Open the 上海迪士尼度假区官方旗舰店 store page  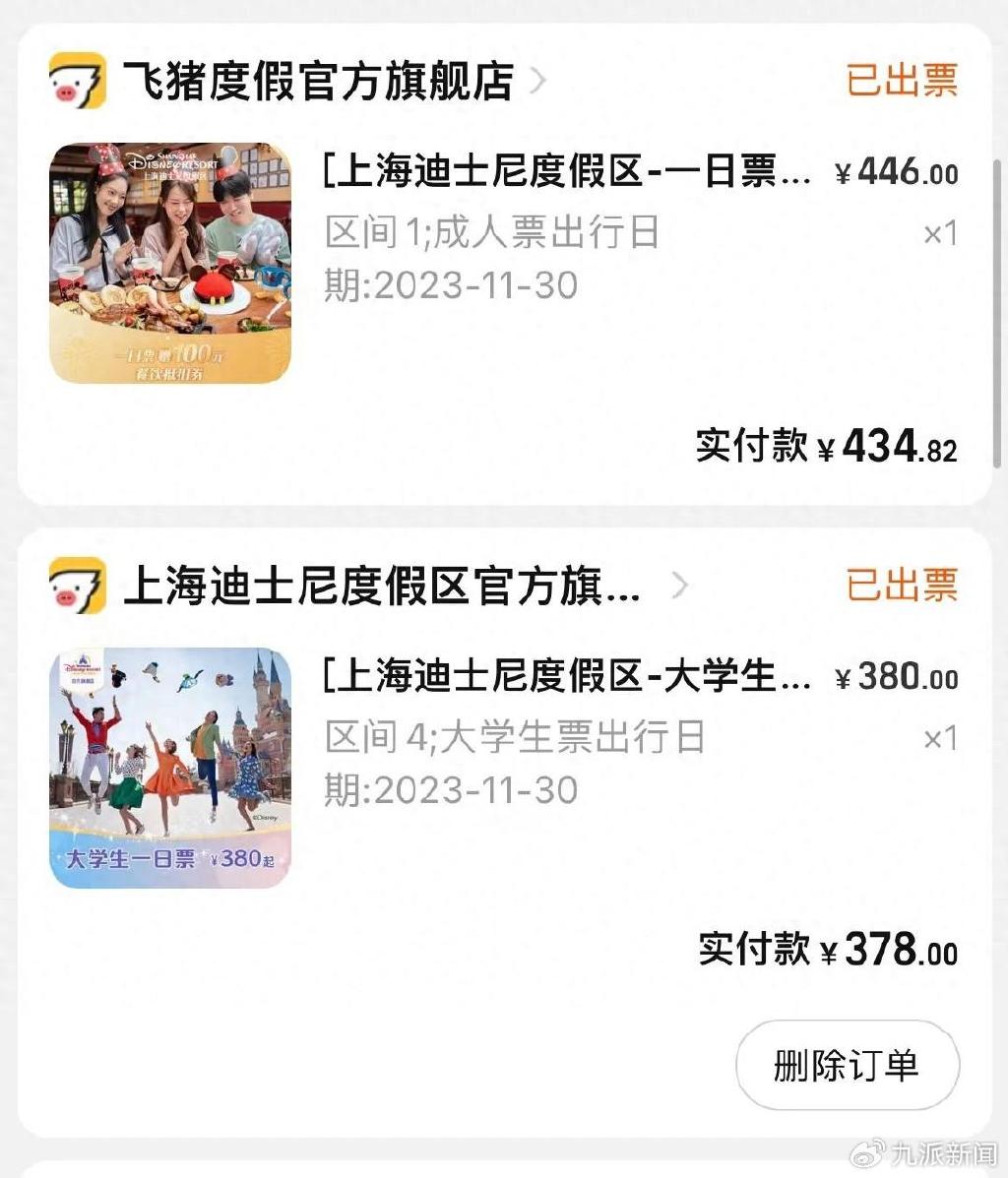(x=382, y=587)
